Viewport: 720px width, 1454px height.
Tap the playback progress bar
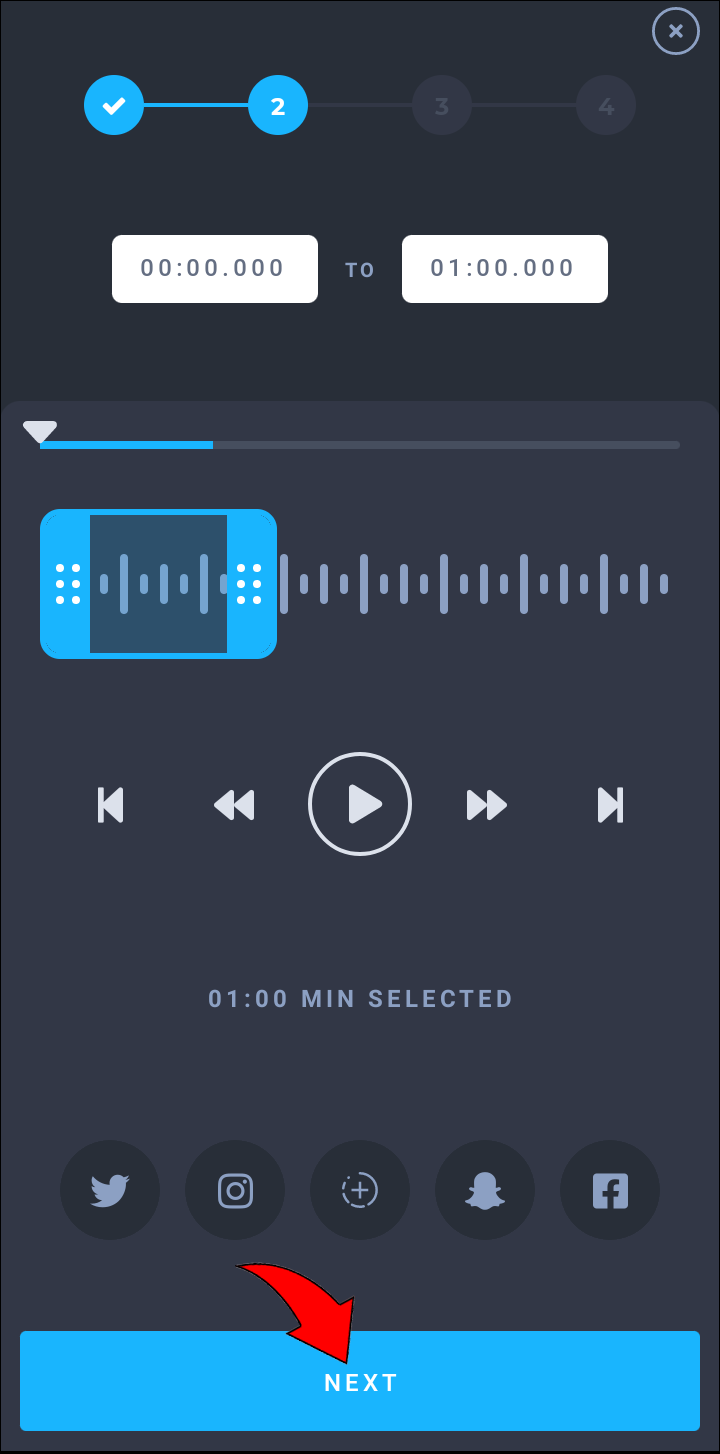[x=360, y=445]
